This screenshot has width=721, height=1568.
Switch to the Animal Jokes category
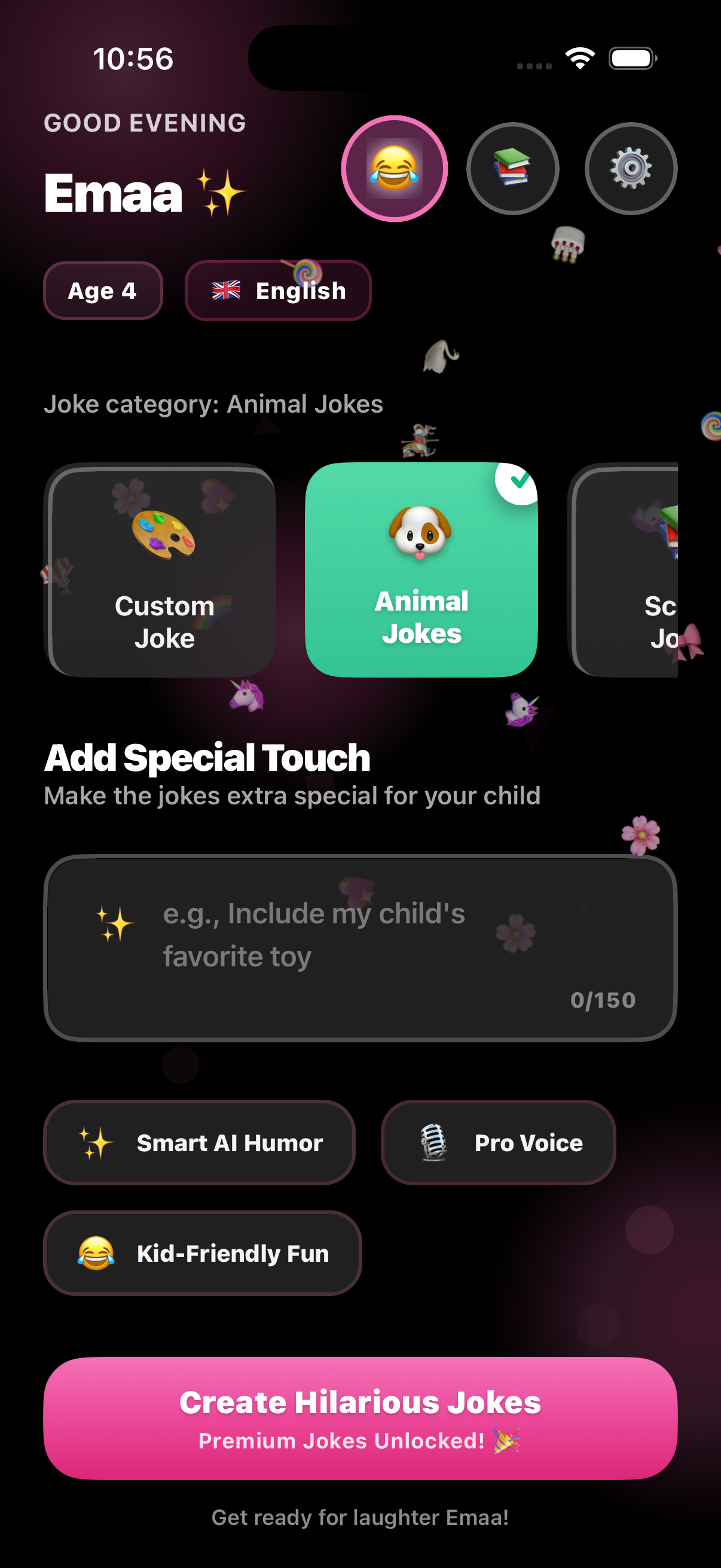421,569
